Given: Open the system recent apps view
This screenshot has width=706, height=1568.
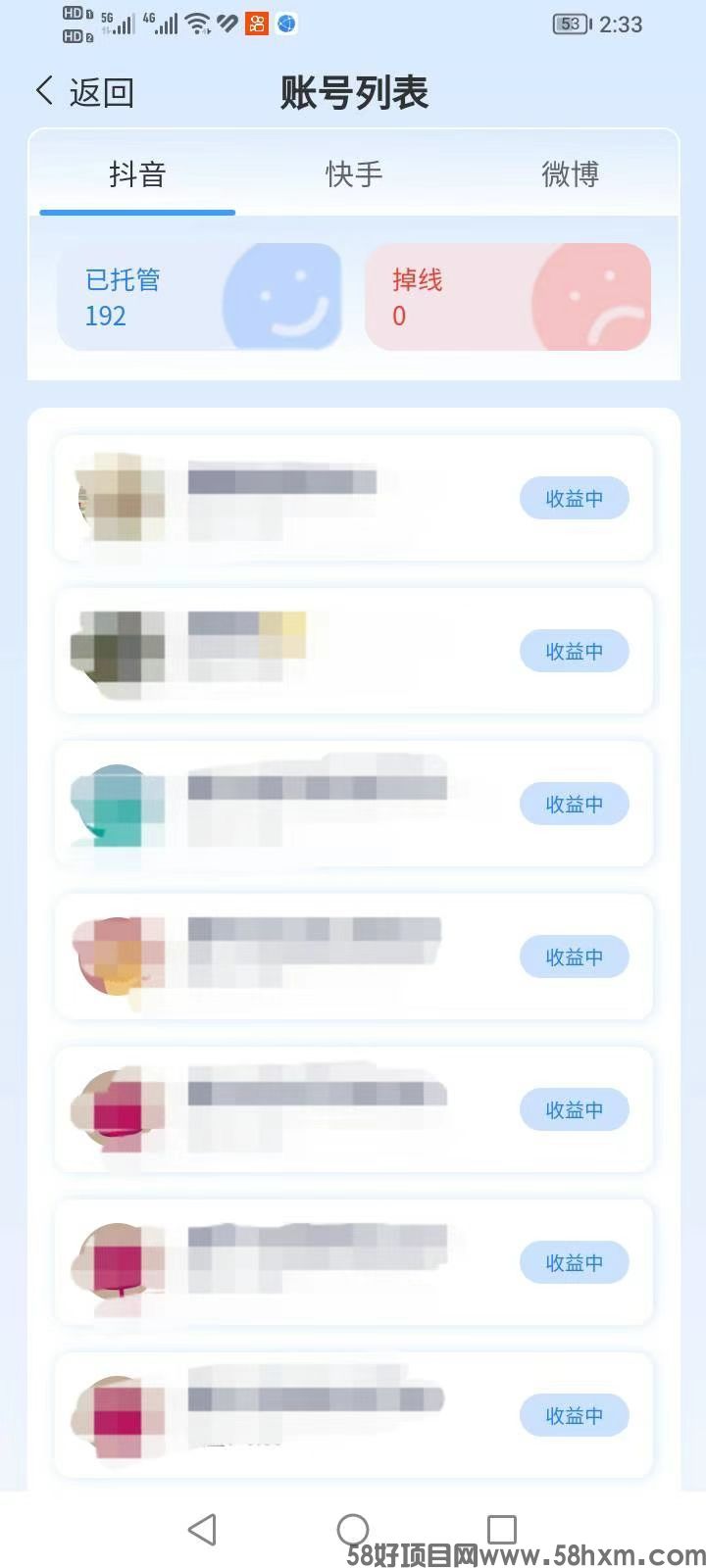Looking at the screenshot, I should point(501,1529).
